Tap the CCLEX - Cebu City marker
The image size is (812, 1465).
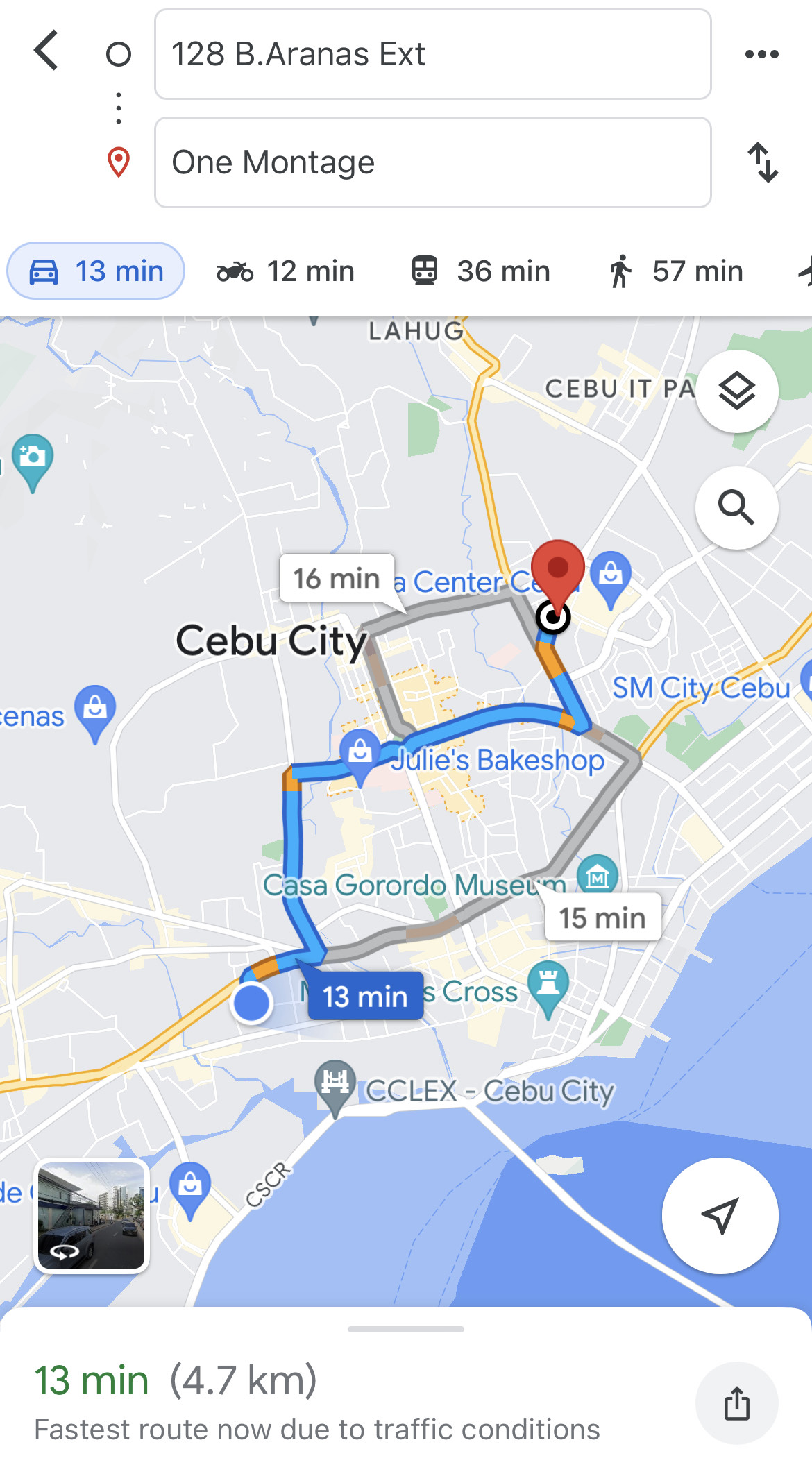click(x=335, y=1083)
